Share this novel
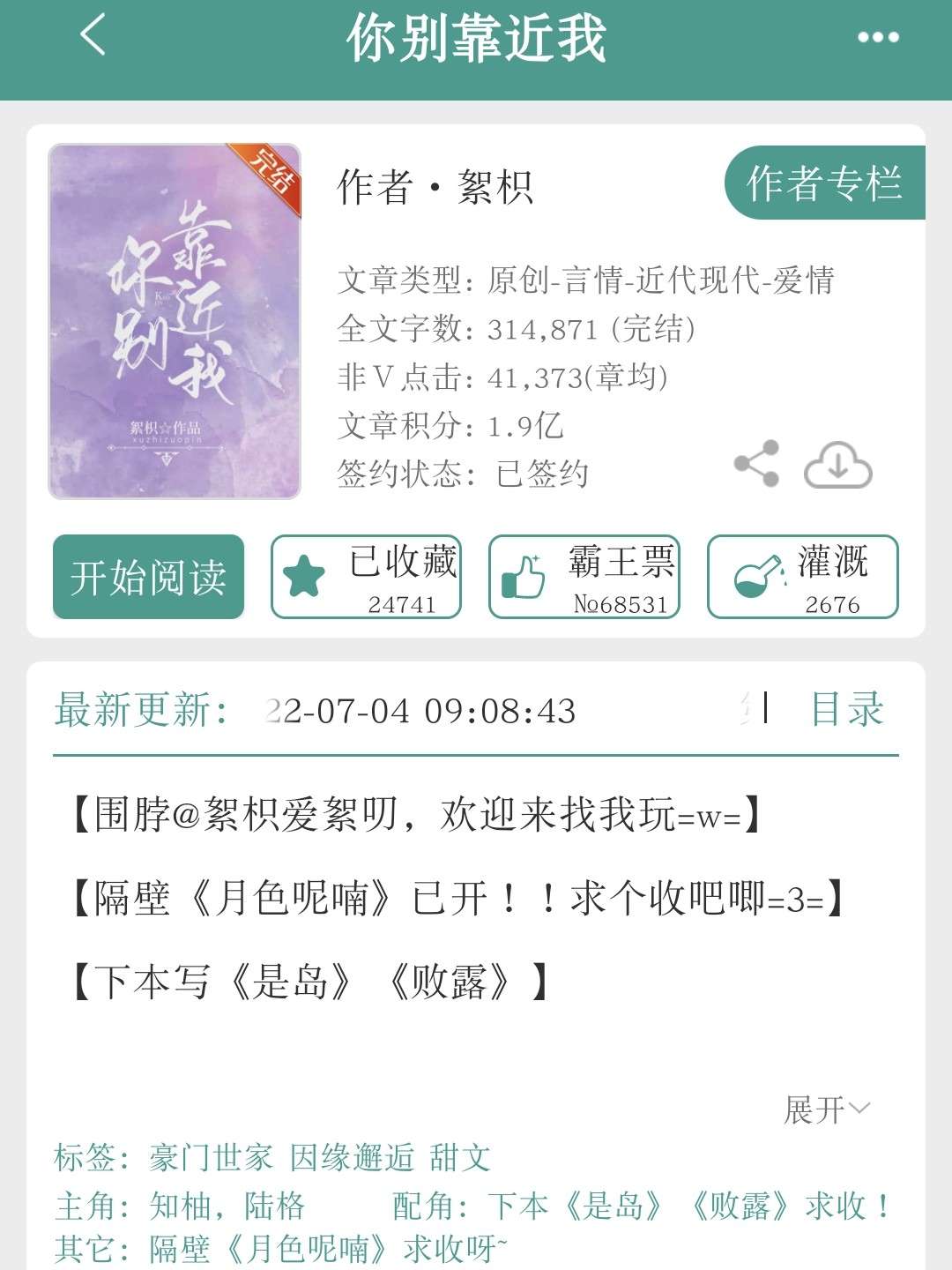The image size is (952, 1270). tap(757, 463)
